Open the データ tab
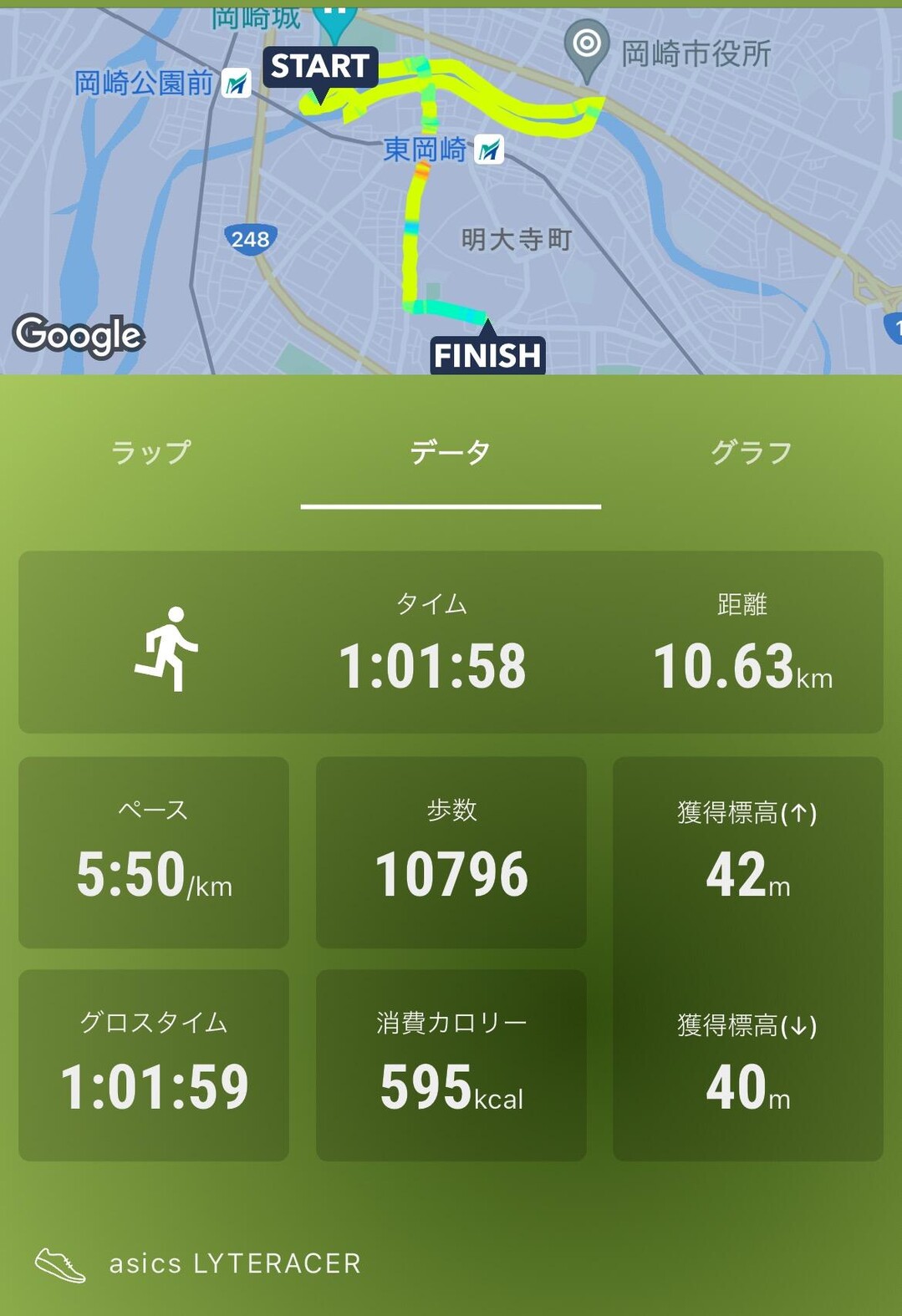Viewport: 902px width, 1316px height. [450, 451]
